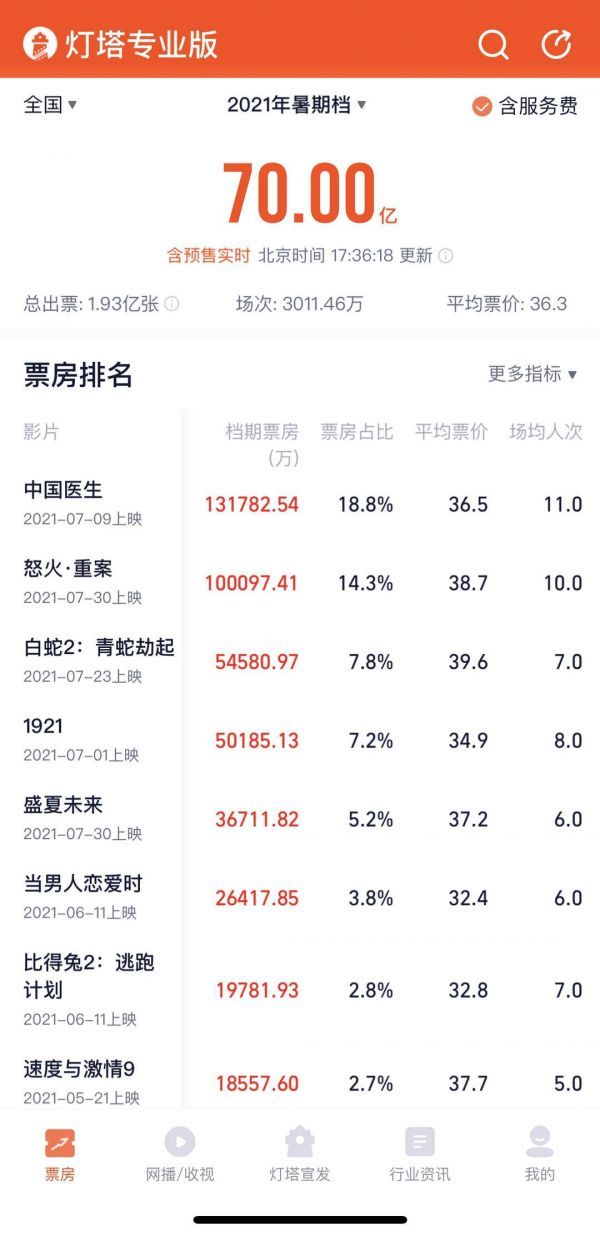Go to the 行业资讯 tab
This screenshot has height=1236, width=600.
[420, 1155]
